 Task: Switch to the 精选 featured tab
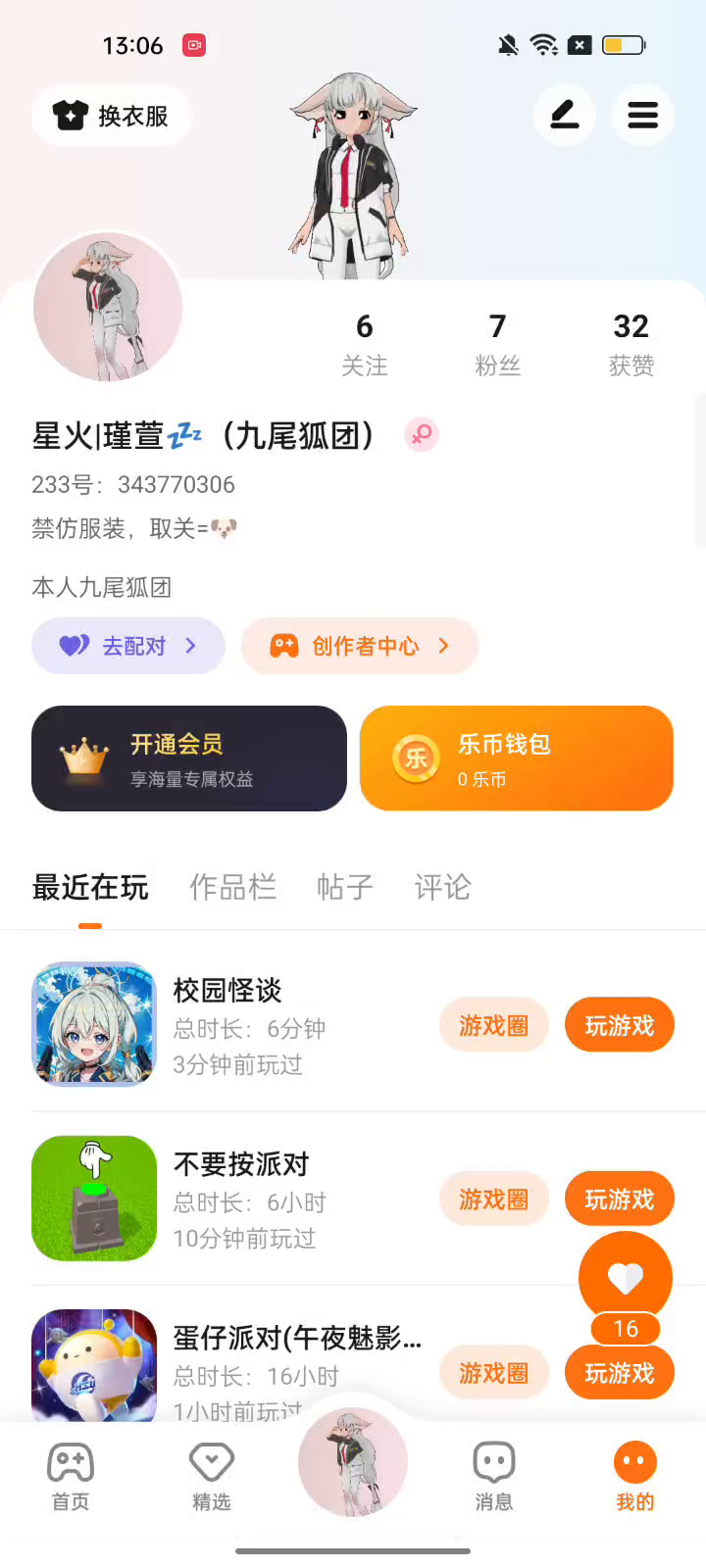coord(212,1476)
